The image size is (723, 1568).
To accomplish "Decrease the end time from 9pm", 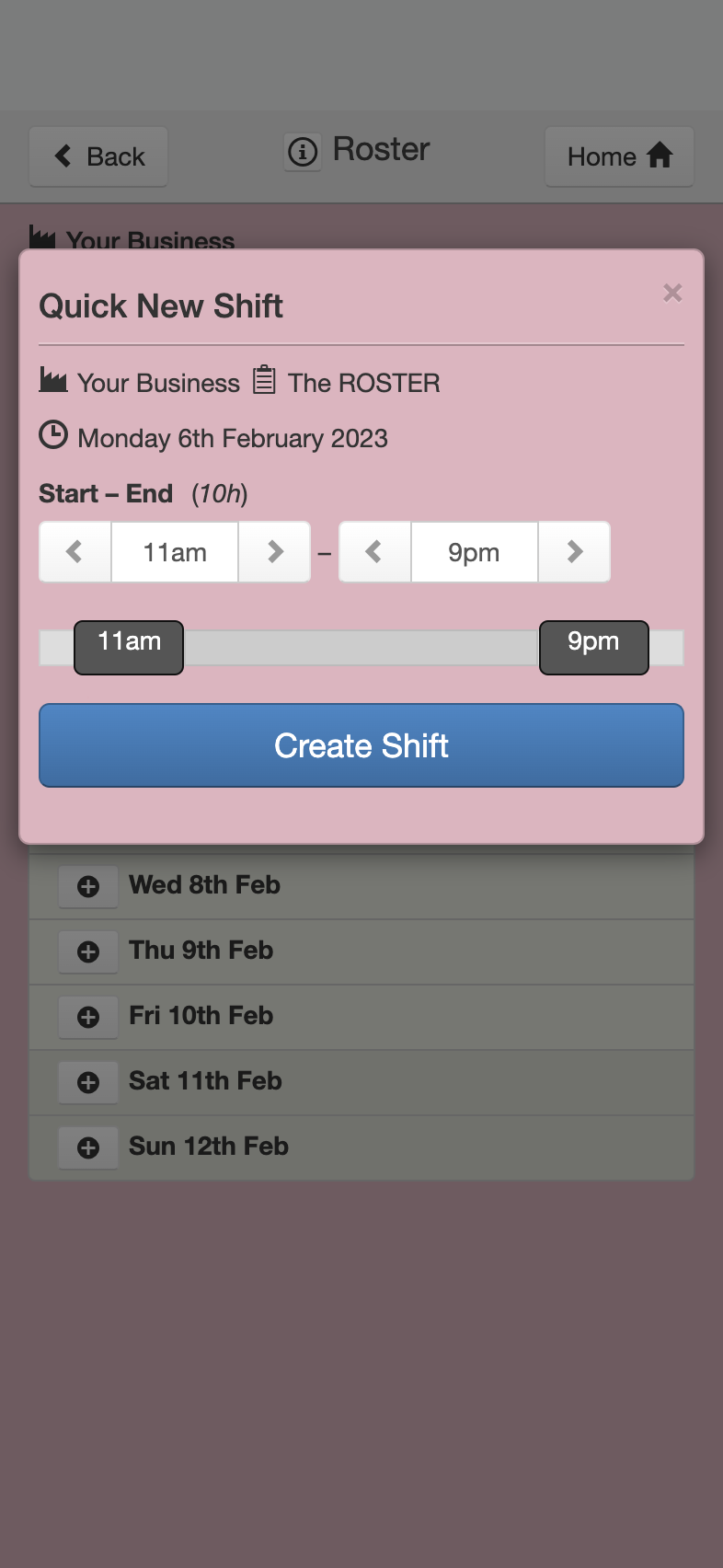I will click(374, 552).
